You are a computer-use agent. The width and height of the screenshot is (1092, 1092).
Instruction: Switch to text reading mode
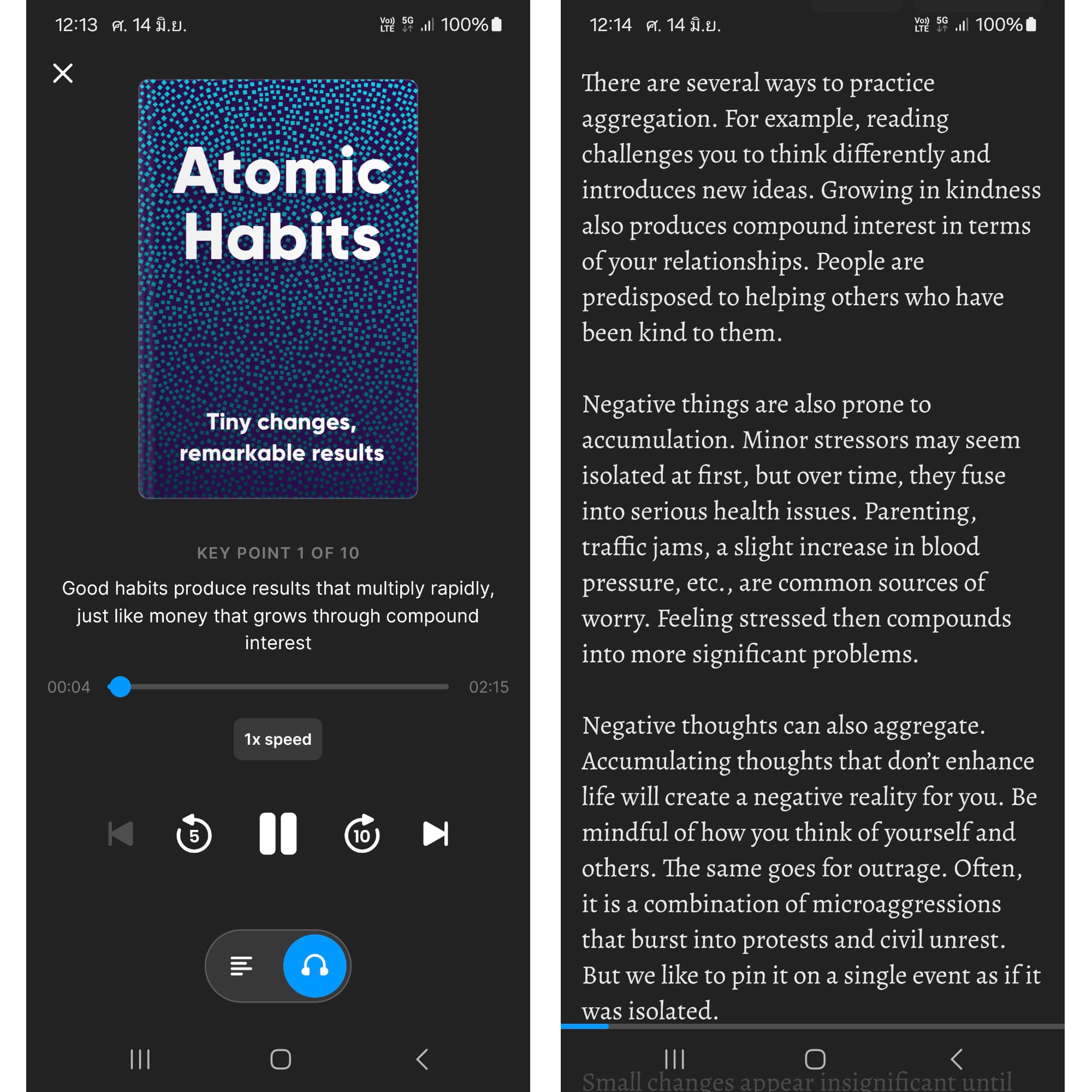tap(241, 966)
